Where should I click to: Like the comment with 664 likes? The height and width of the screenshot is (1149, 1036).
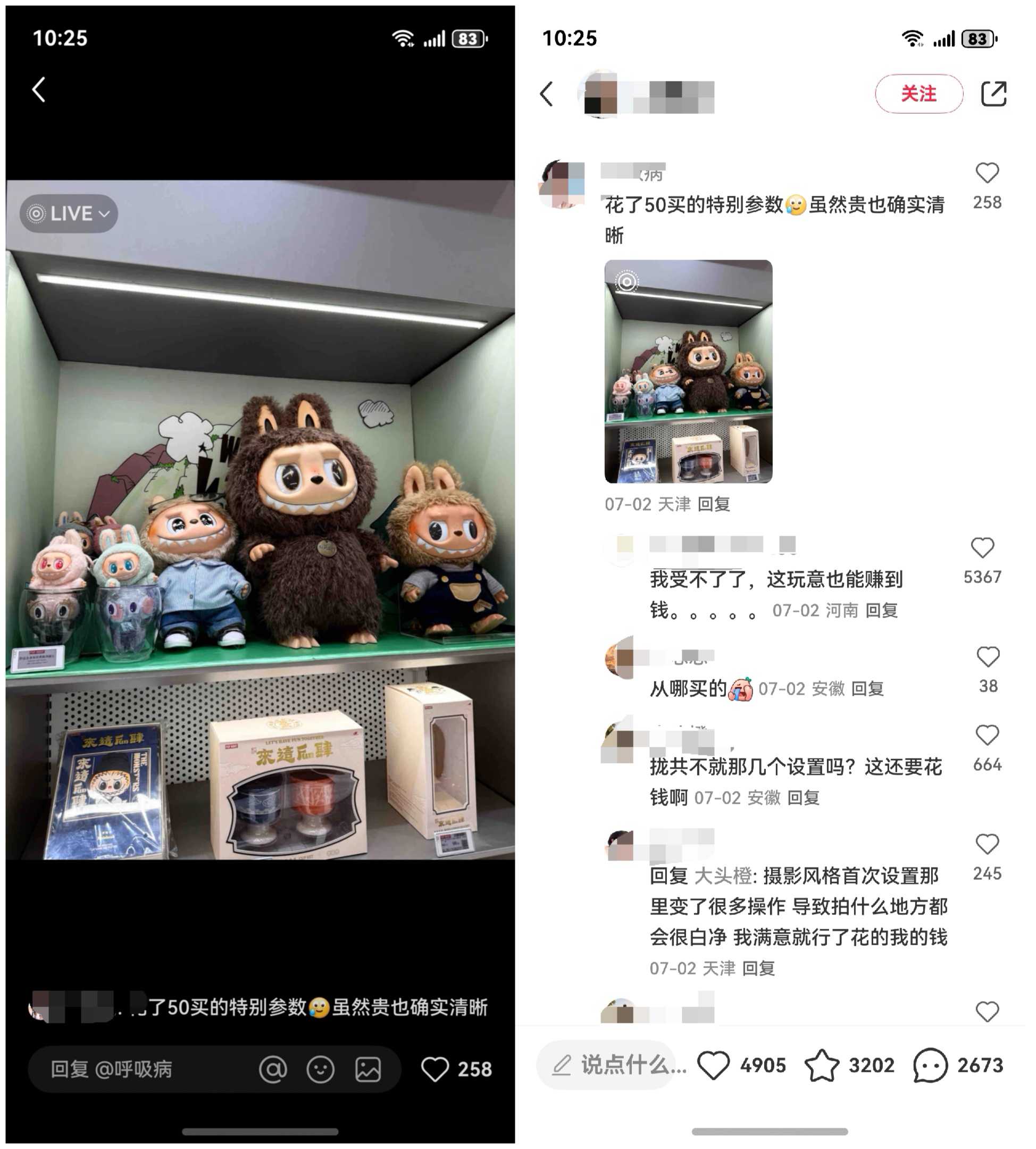pos(987,736)
